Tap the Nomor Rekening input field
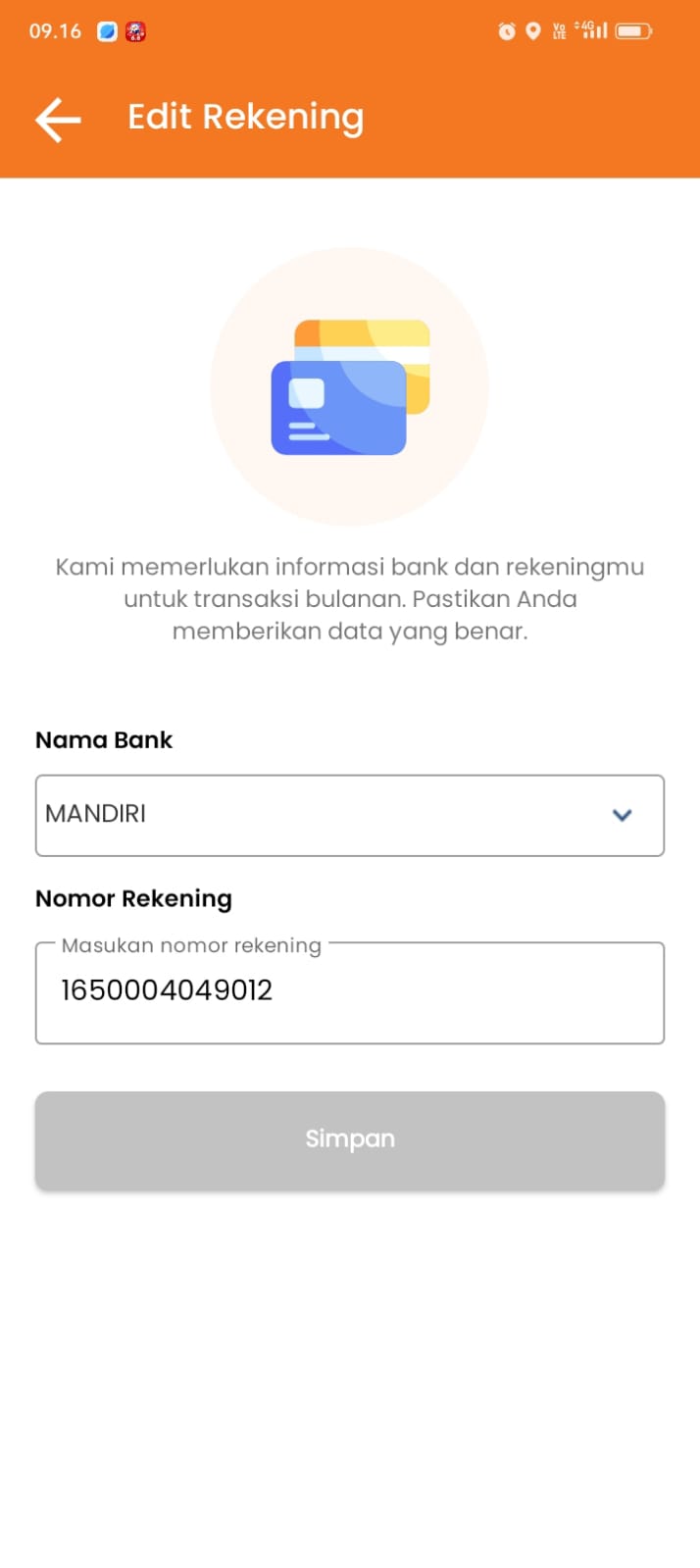 click(350, 992)
